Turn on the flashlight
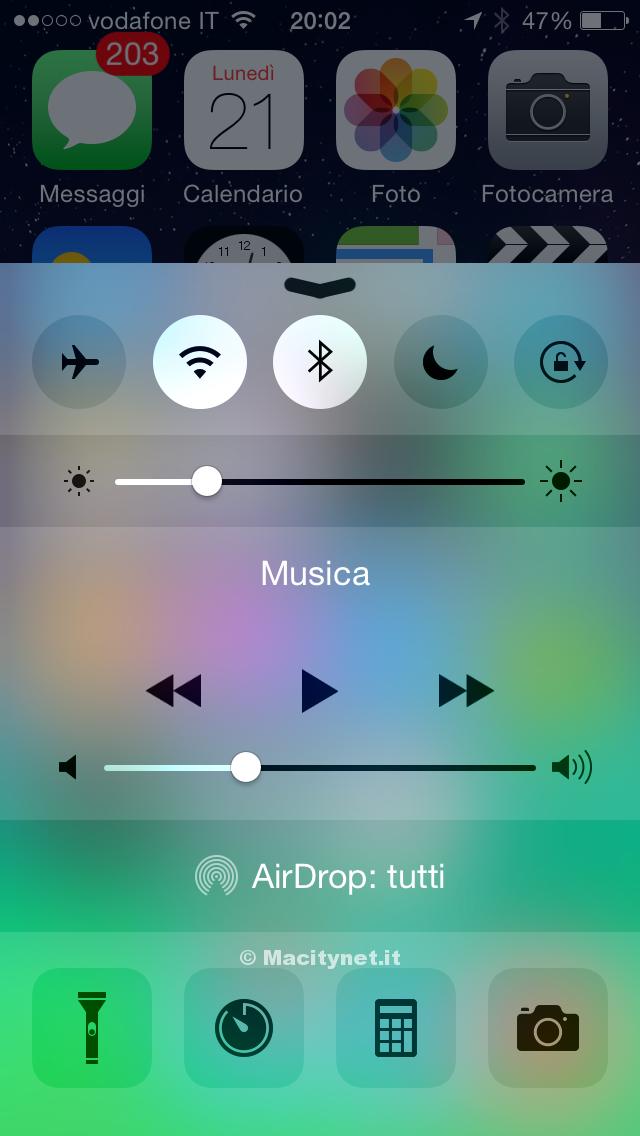Screen dimensions: 640x1136 pos(92,1027)
